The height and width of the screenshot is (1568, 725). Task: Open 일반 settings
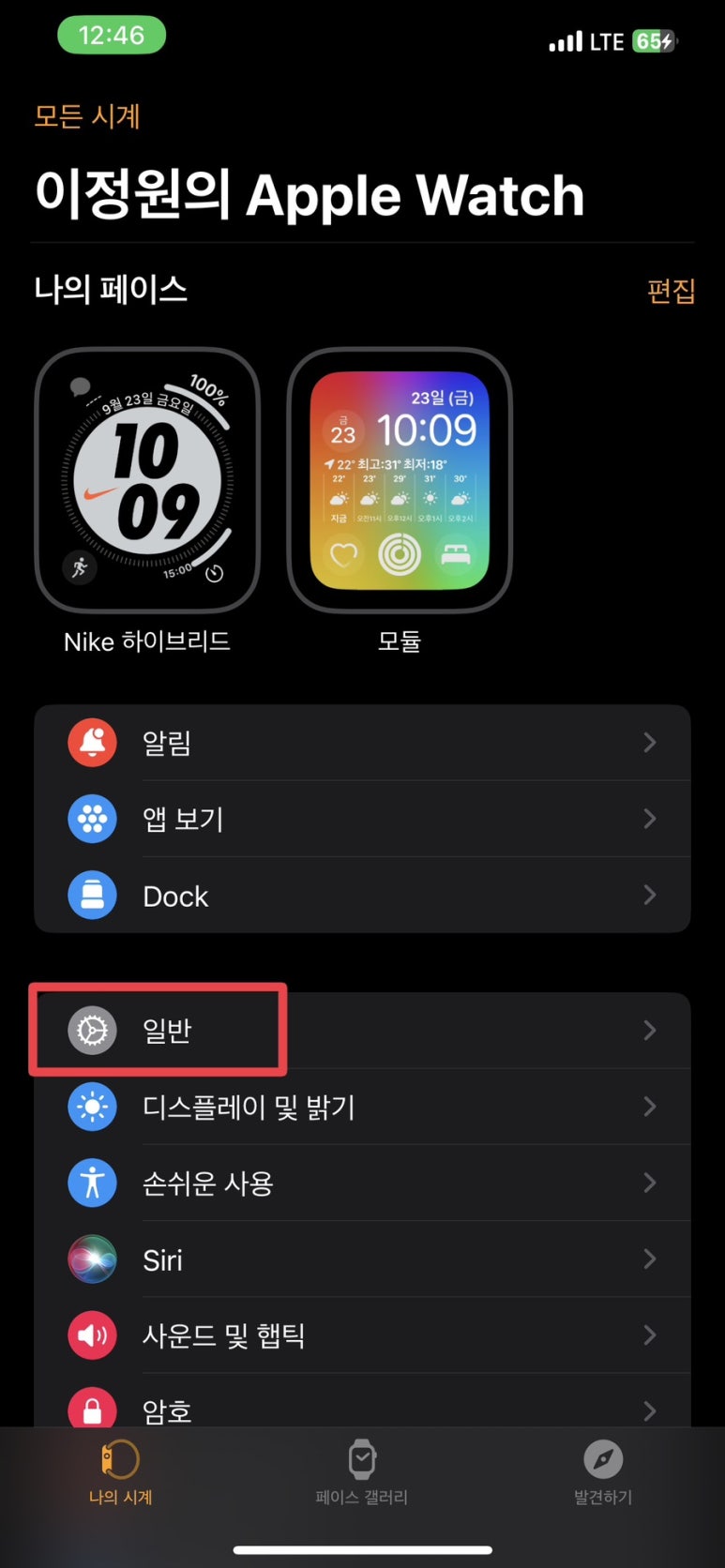click(362, 1031)
